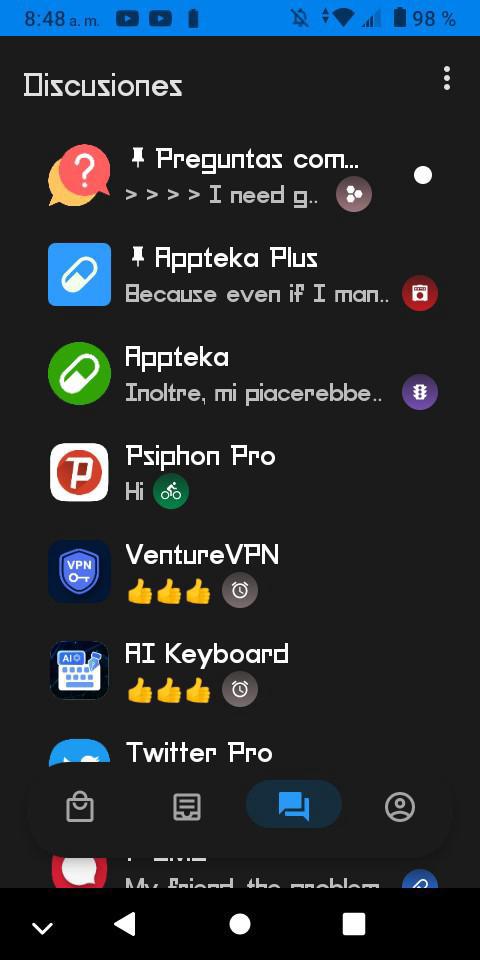
Task: Switch to the profile tab
Action: pyautogui.click(x=400, y=807)
